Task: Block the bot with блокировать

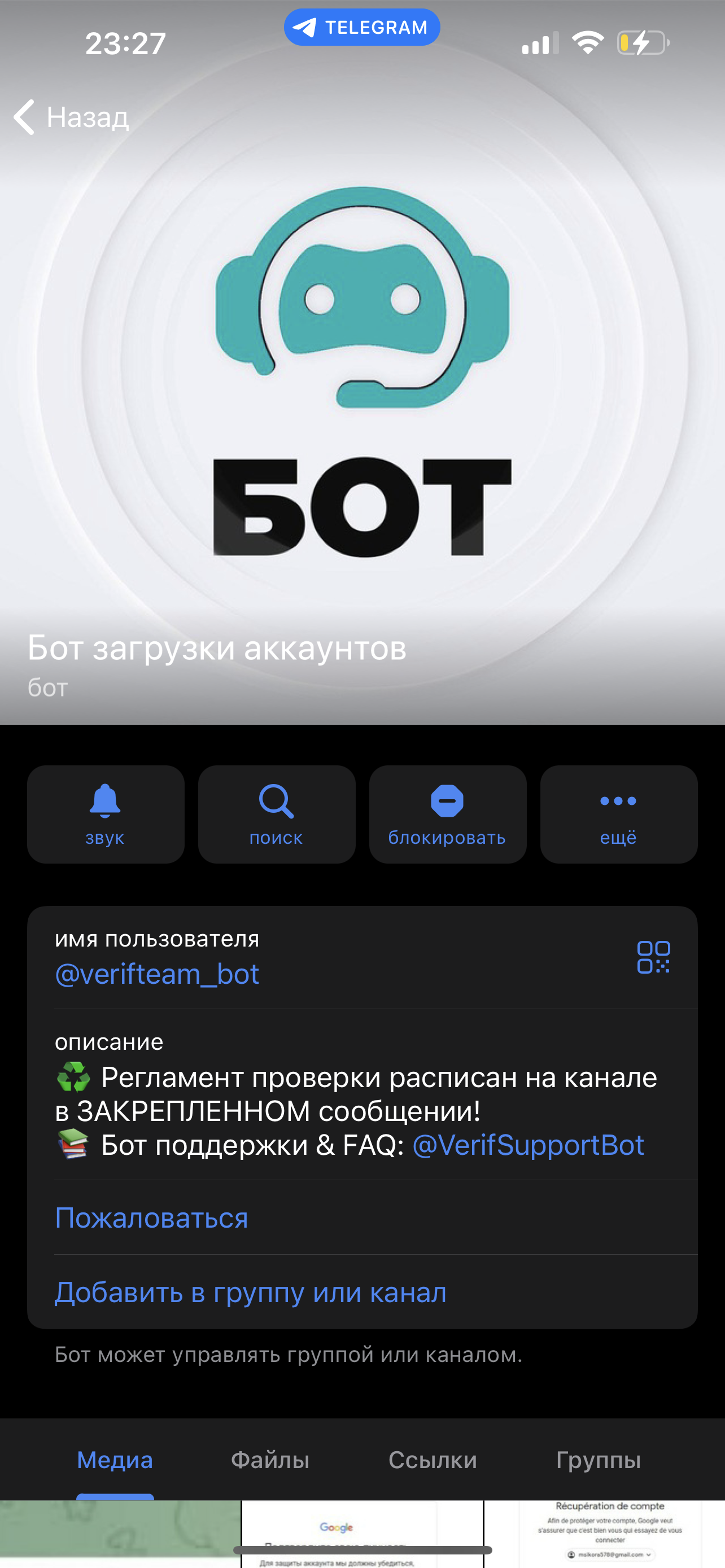Action: click(x=447, y=814)
